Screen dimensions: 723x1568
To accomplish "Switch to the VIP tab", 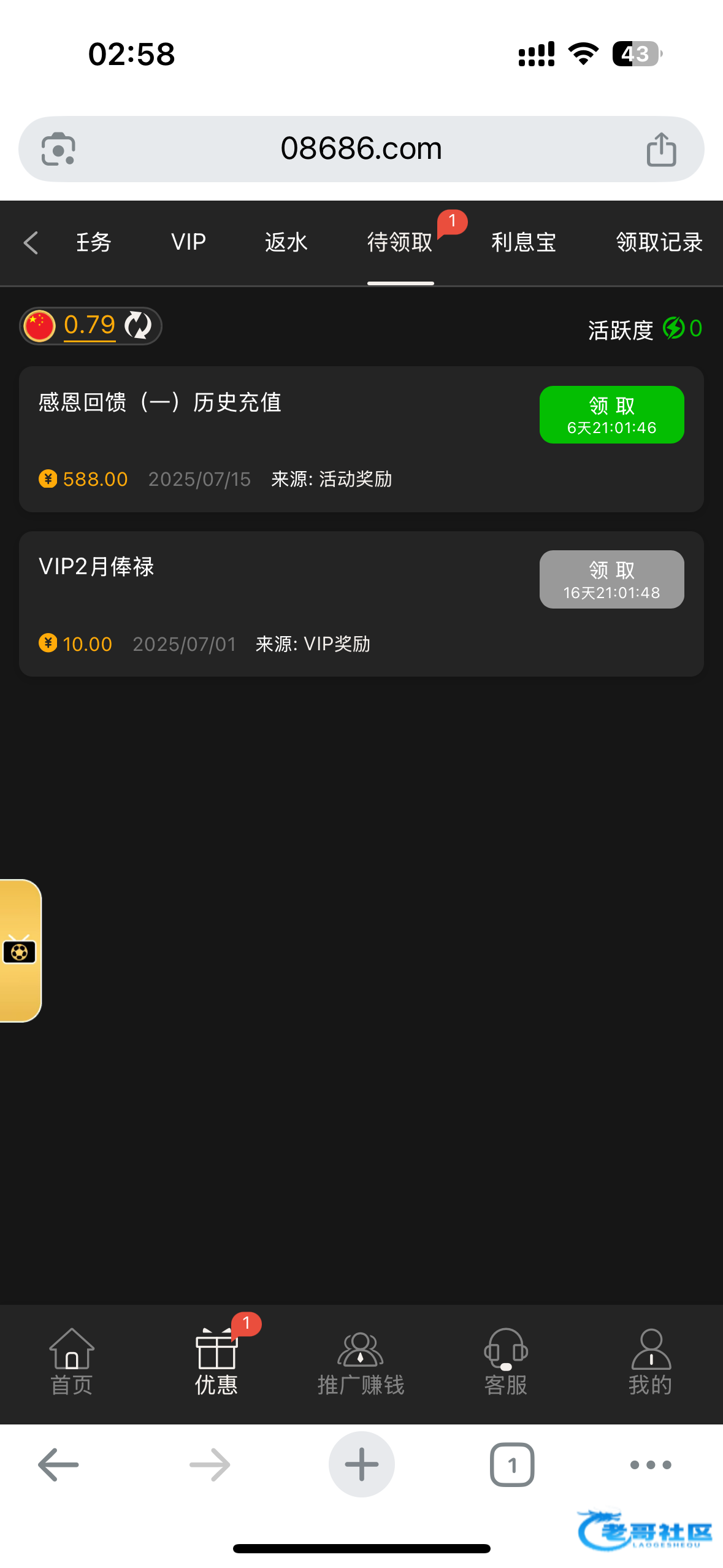I will pos(188,243).
